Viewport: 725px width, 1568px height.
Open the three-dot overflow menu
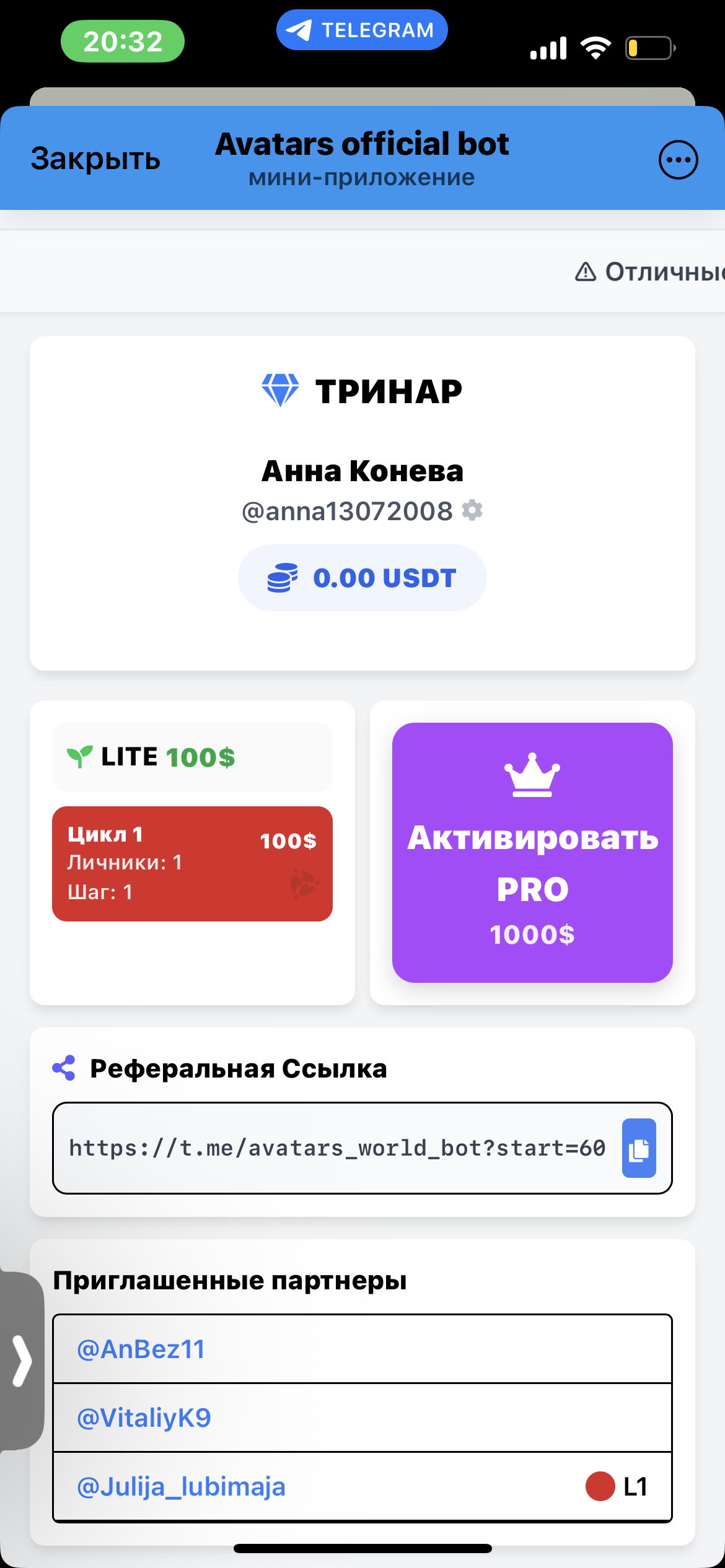[678, 160]
